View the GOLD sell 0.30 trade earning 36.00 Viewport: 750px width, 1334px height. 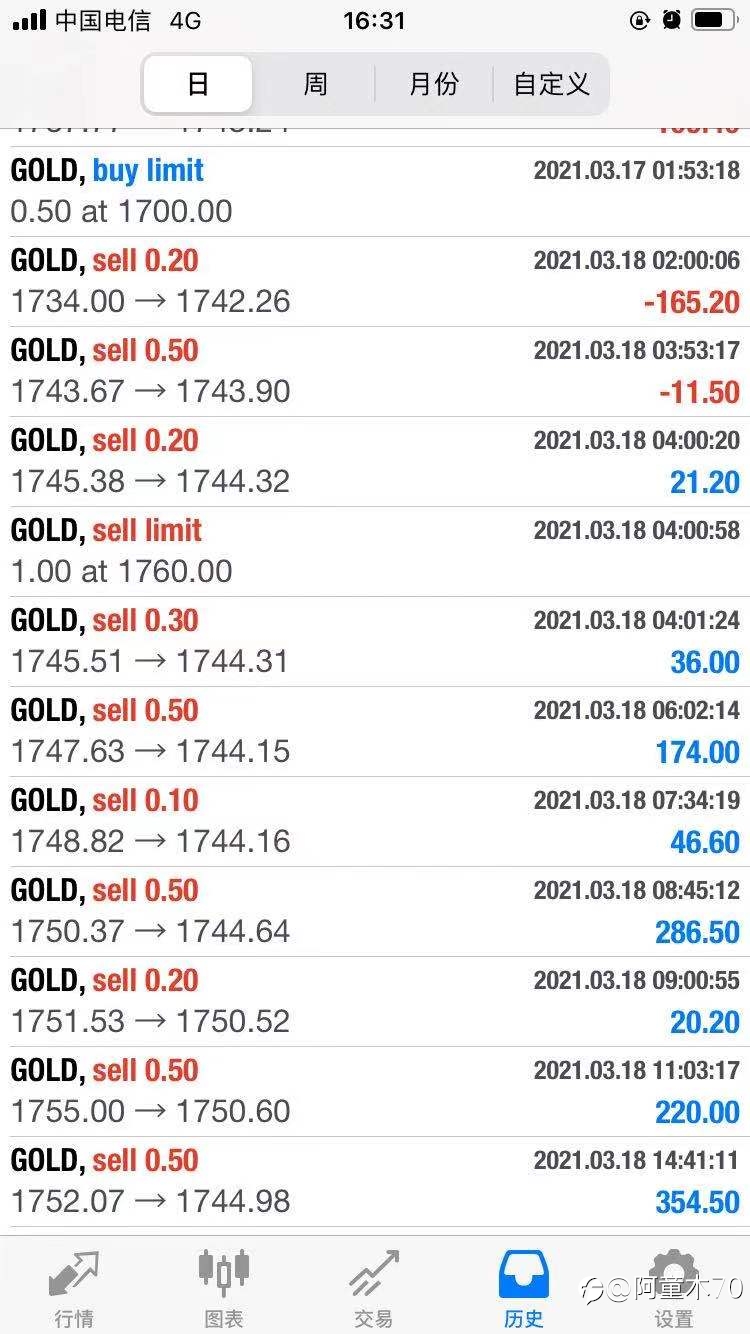click(x=375, y=641)
